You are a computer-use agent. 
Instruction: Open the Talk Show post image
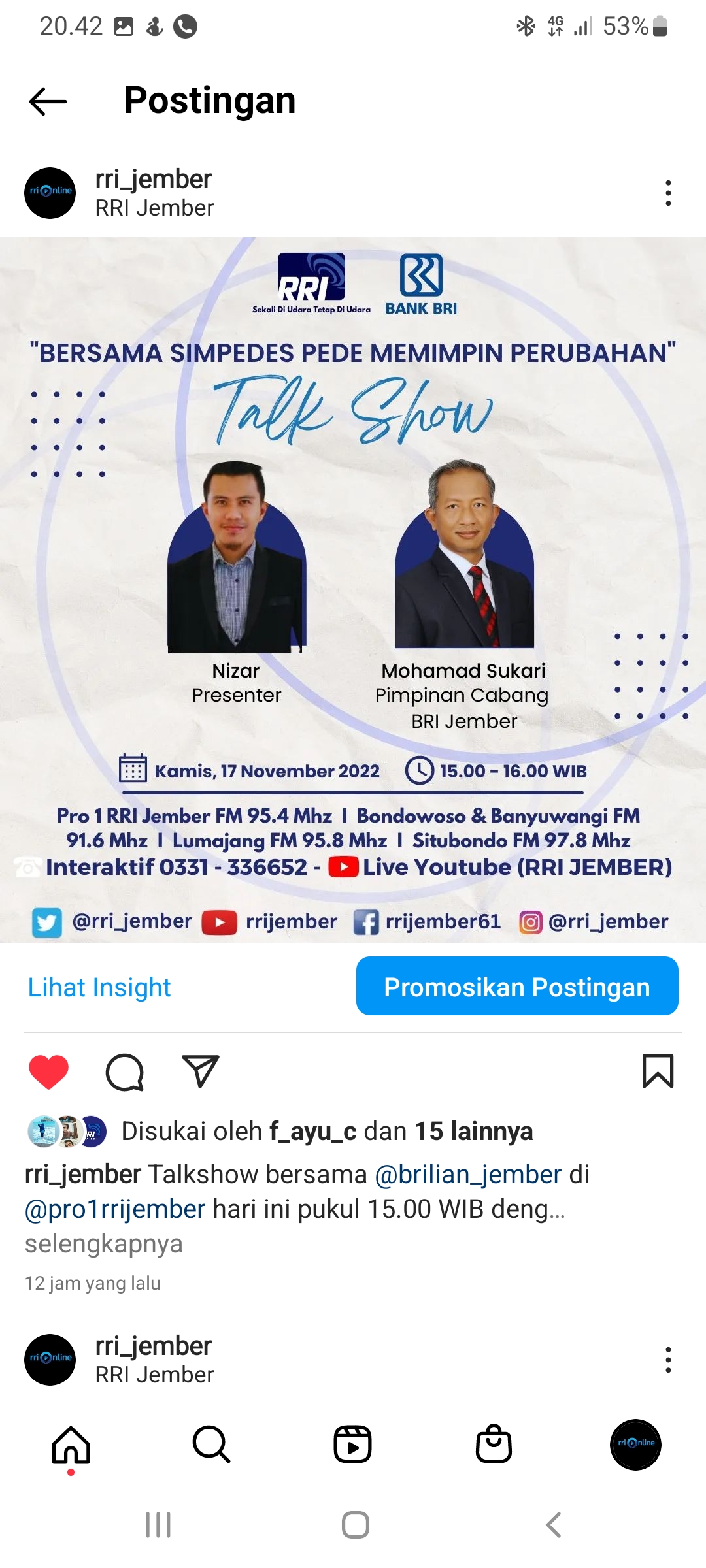[353, 589]
